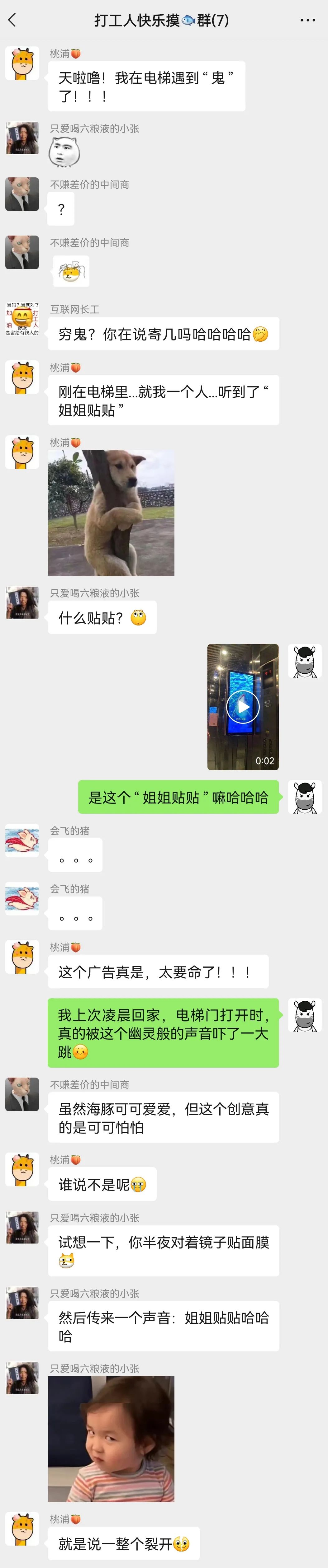Open 互联网长工's profile avatar
The image size is (328, 1568).
click(22, 318)
